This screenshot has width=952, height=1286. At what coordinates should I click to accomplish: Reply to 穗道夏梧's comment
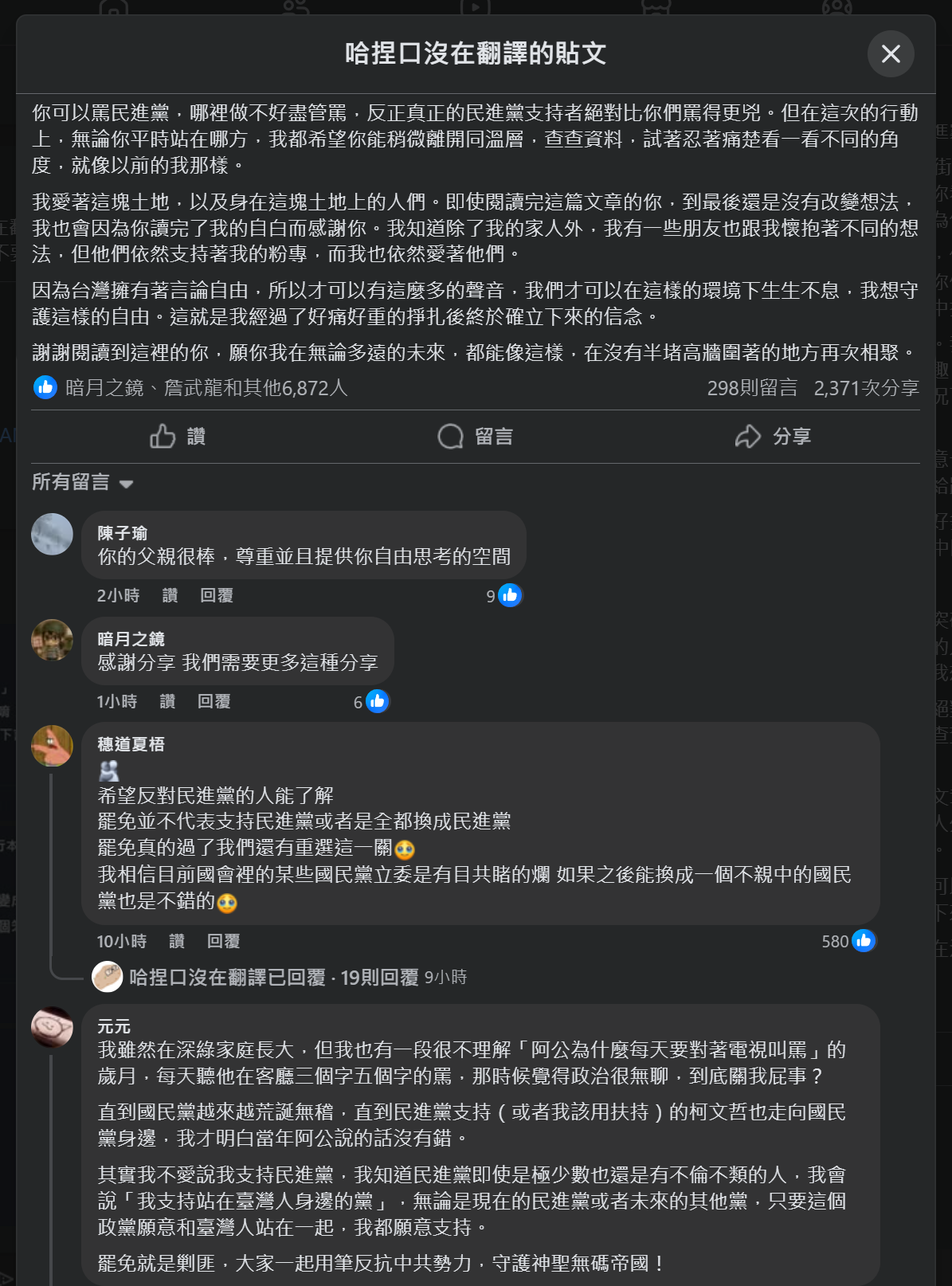pos(223,941)
